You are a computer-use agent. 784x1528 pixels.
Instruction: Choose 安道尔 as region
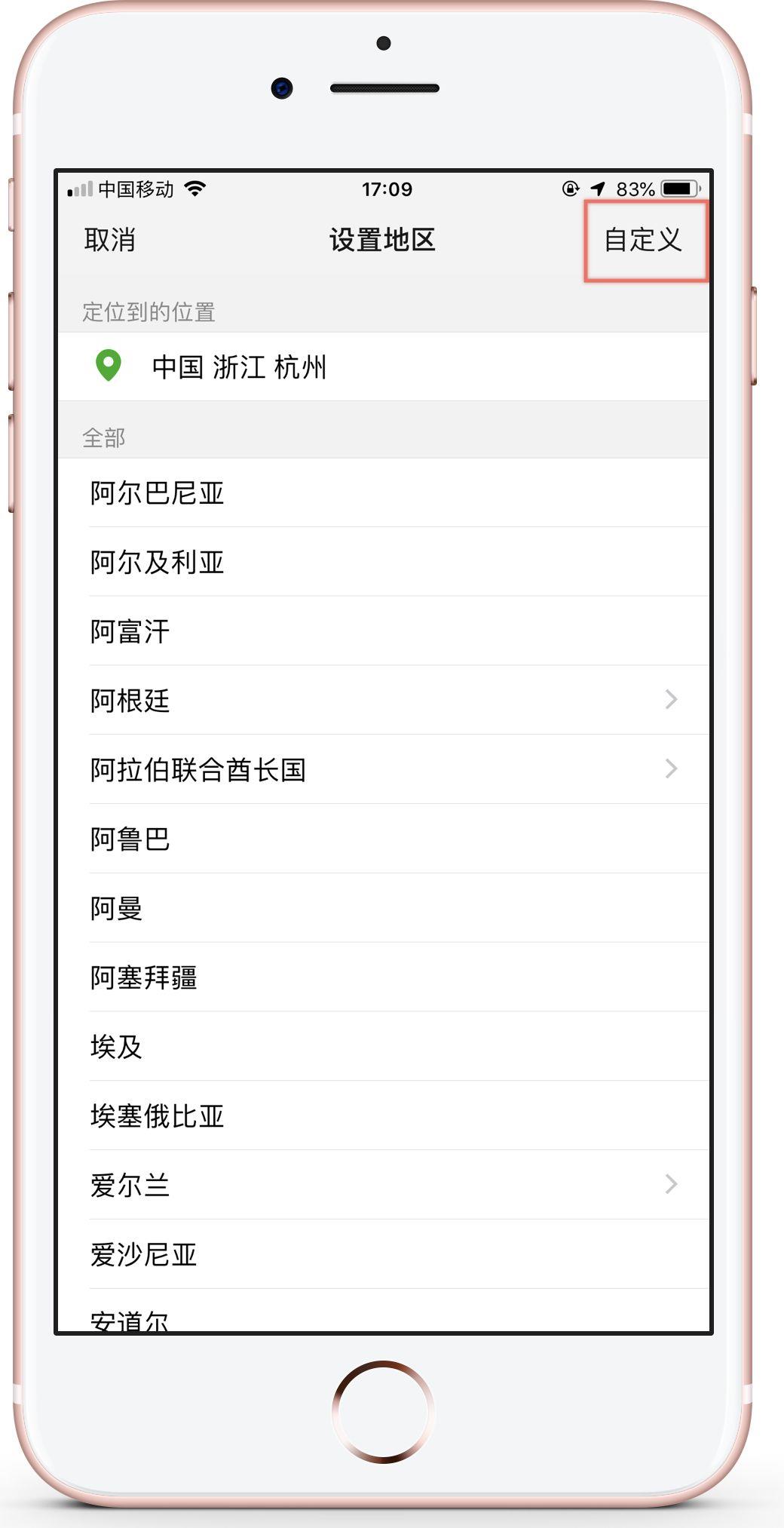[130, 1318]
